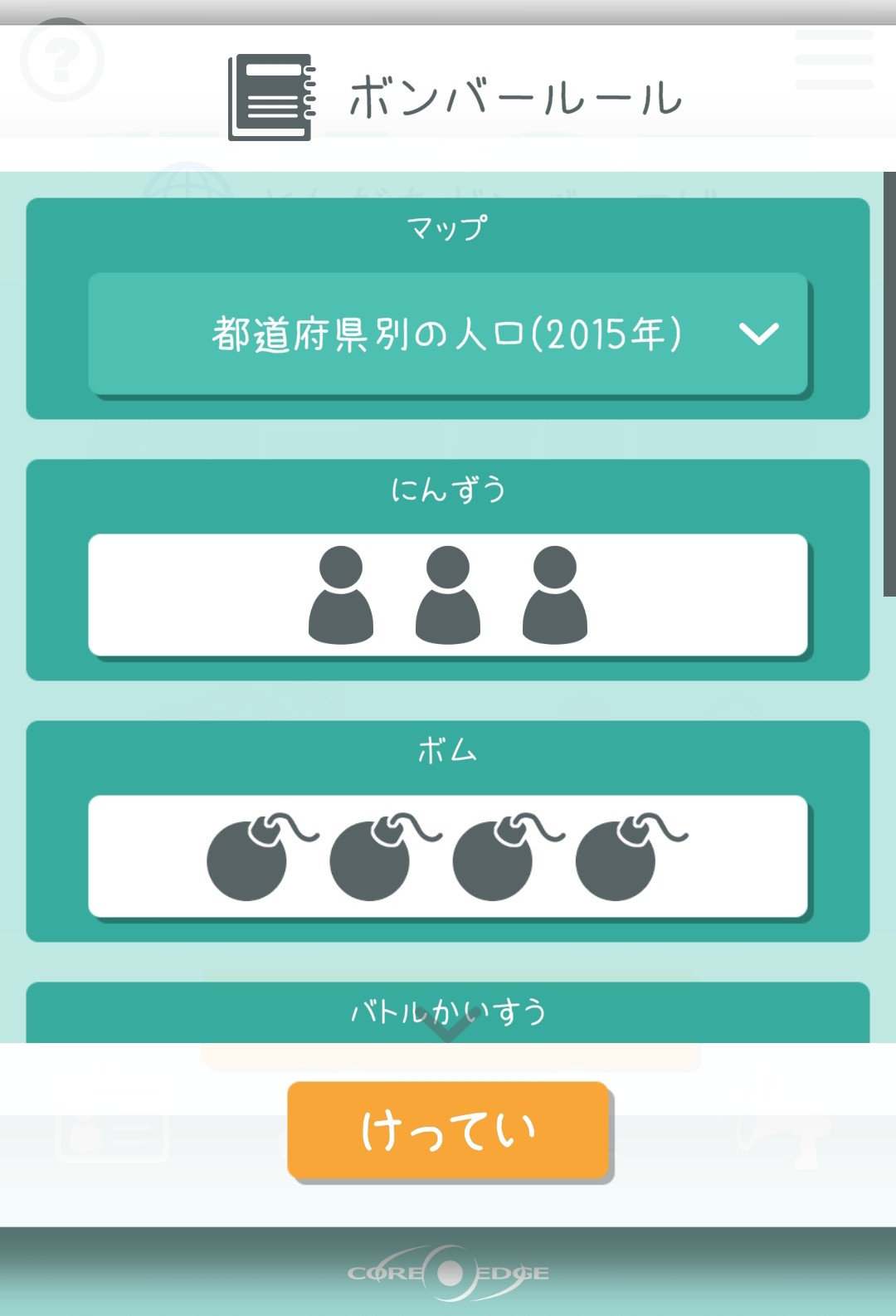This screenshot has height=1316, width=896.
Task: Tap the にんずう player count selector
Action: pos(448,595)
